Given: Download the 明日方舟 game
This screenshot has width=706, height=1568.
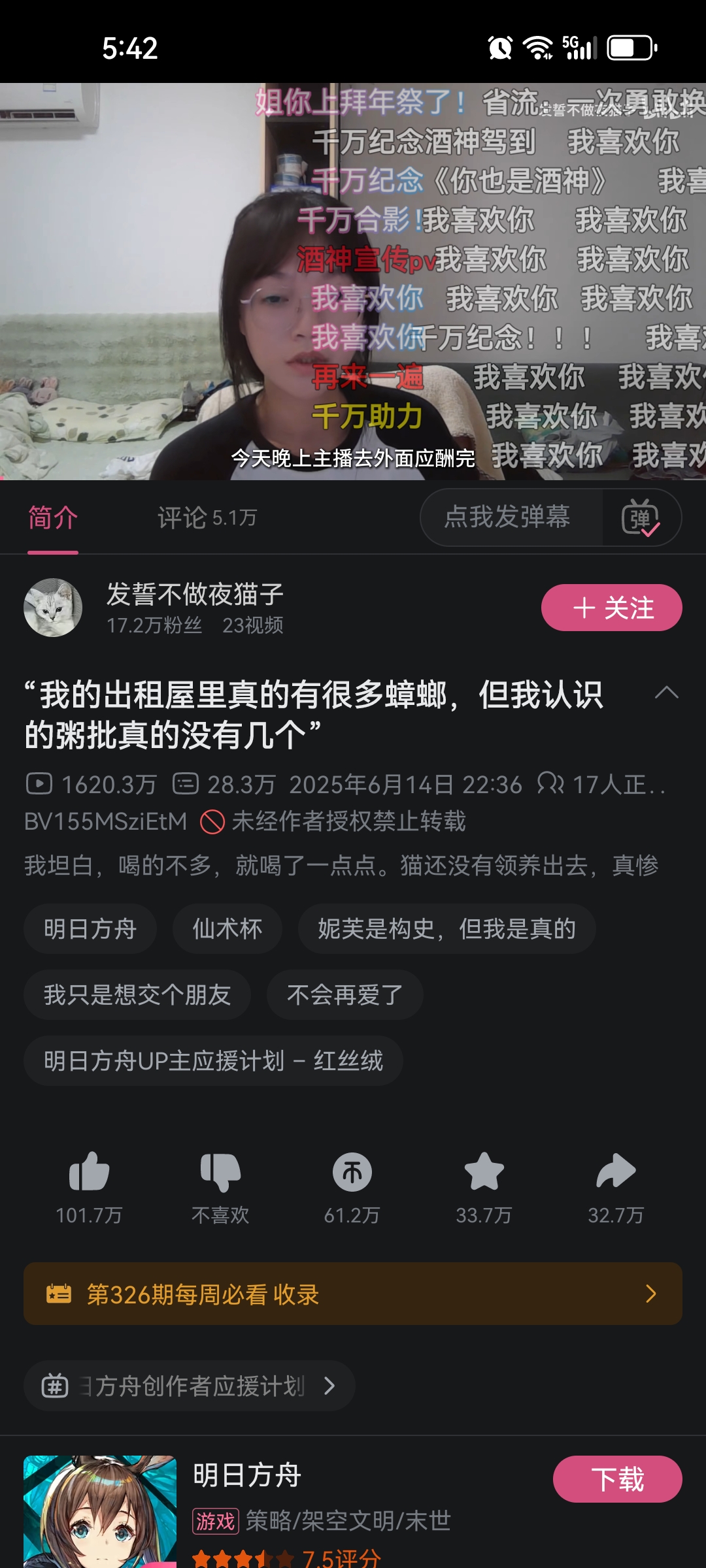Looking at the screenshot, I should coord(617,1479).
